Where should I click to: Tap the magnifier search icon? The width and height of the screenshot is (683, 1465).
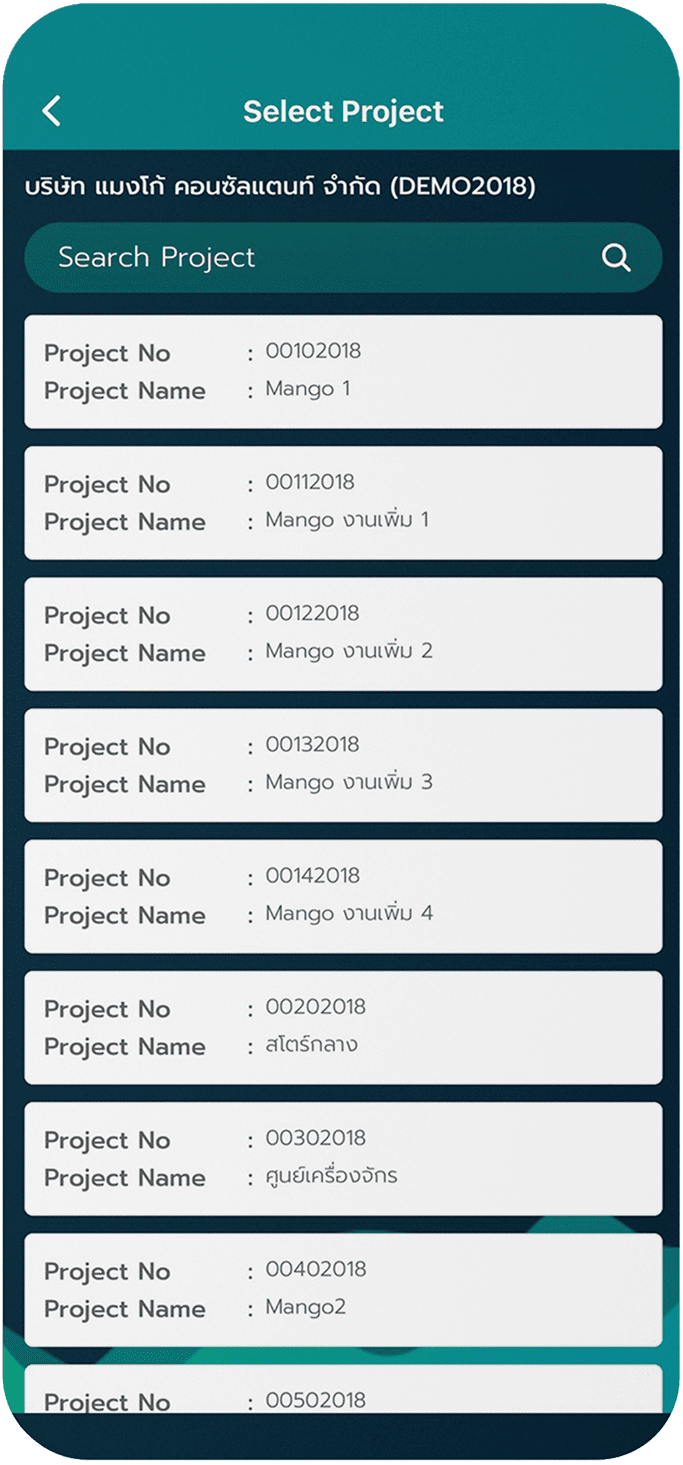[616, 258]
